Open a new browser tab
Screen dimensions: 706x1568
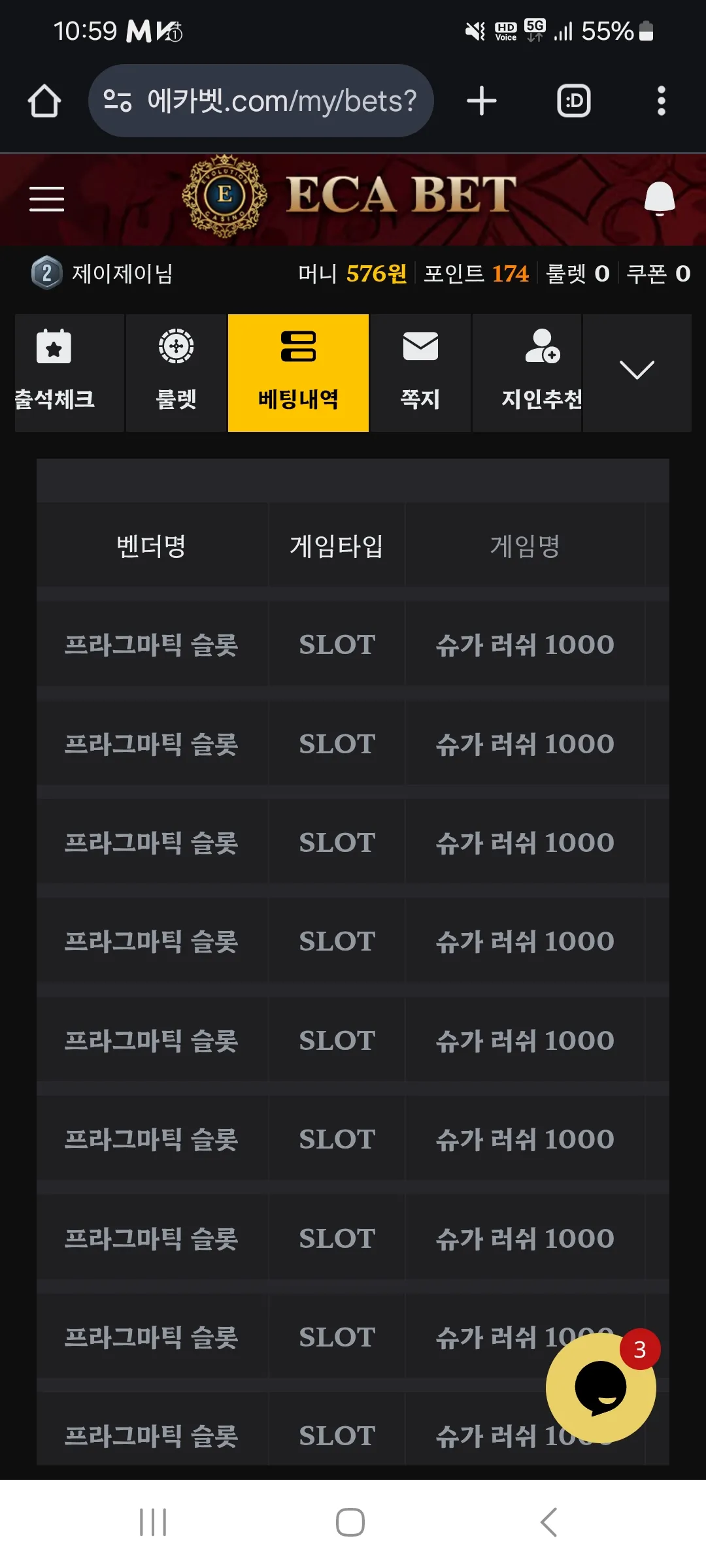tap(482, 101)
